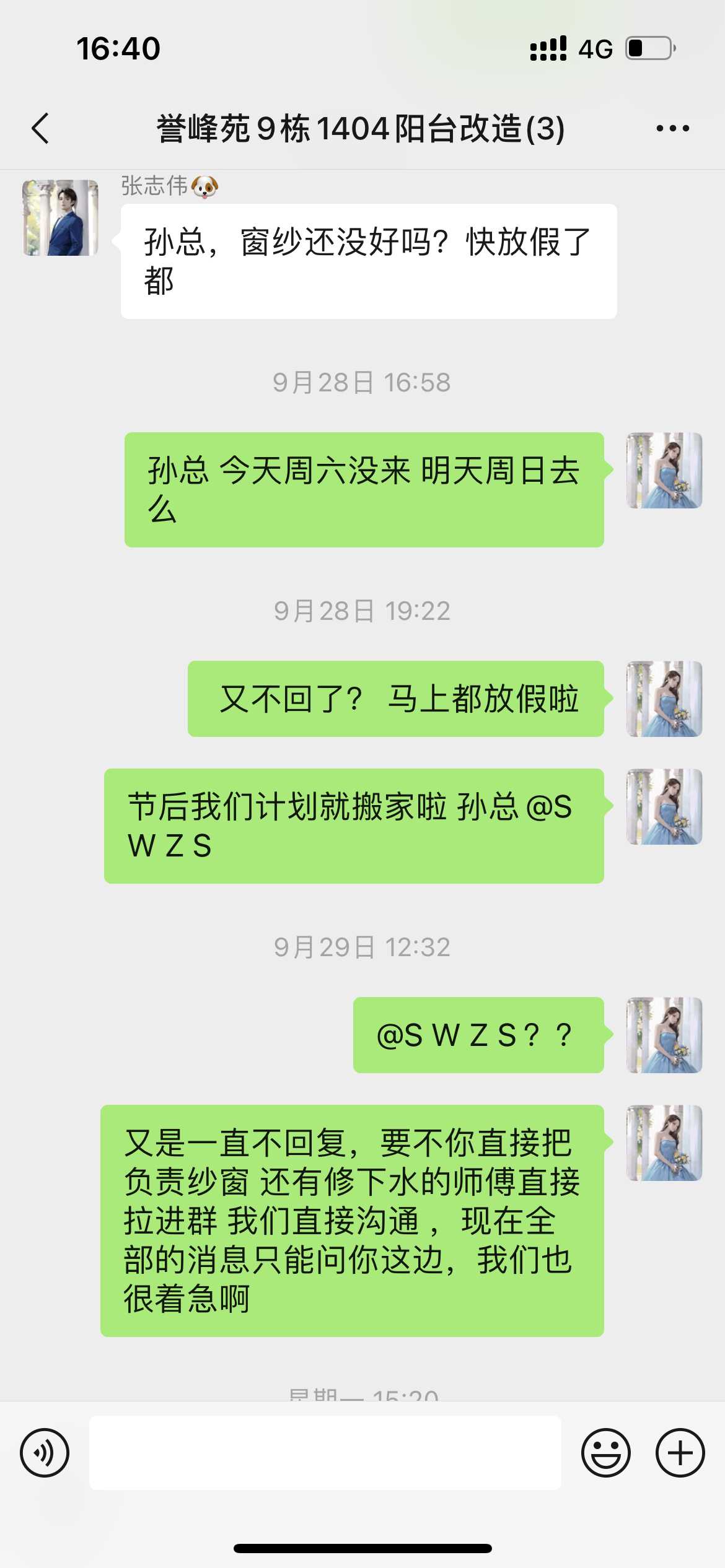View 张志伟's profile avatar
The height and width of the screenshot is (1568, 725).
pos(61,218)
